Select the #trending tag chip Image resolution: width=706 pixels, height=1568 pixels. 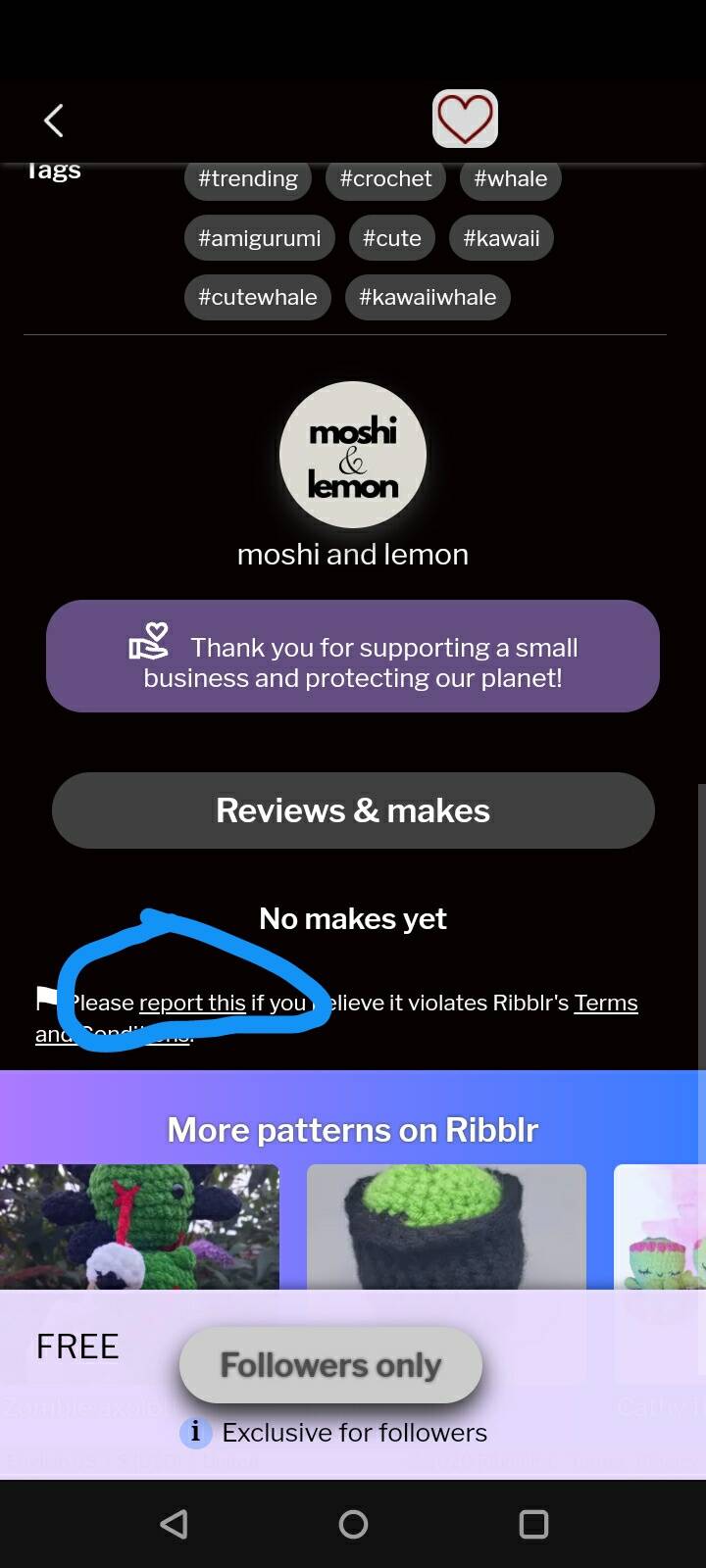pyautogui.click(x=248, y=179)
